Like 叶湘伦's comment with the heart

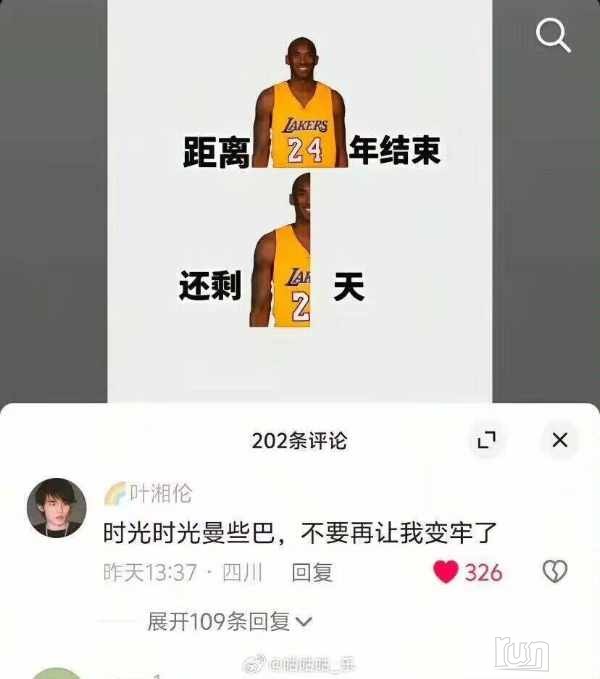click(x=446, y=572)
